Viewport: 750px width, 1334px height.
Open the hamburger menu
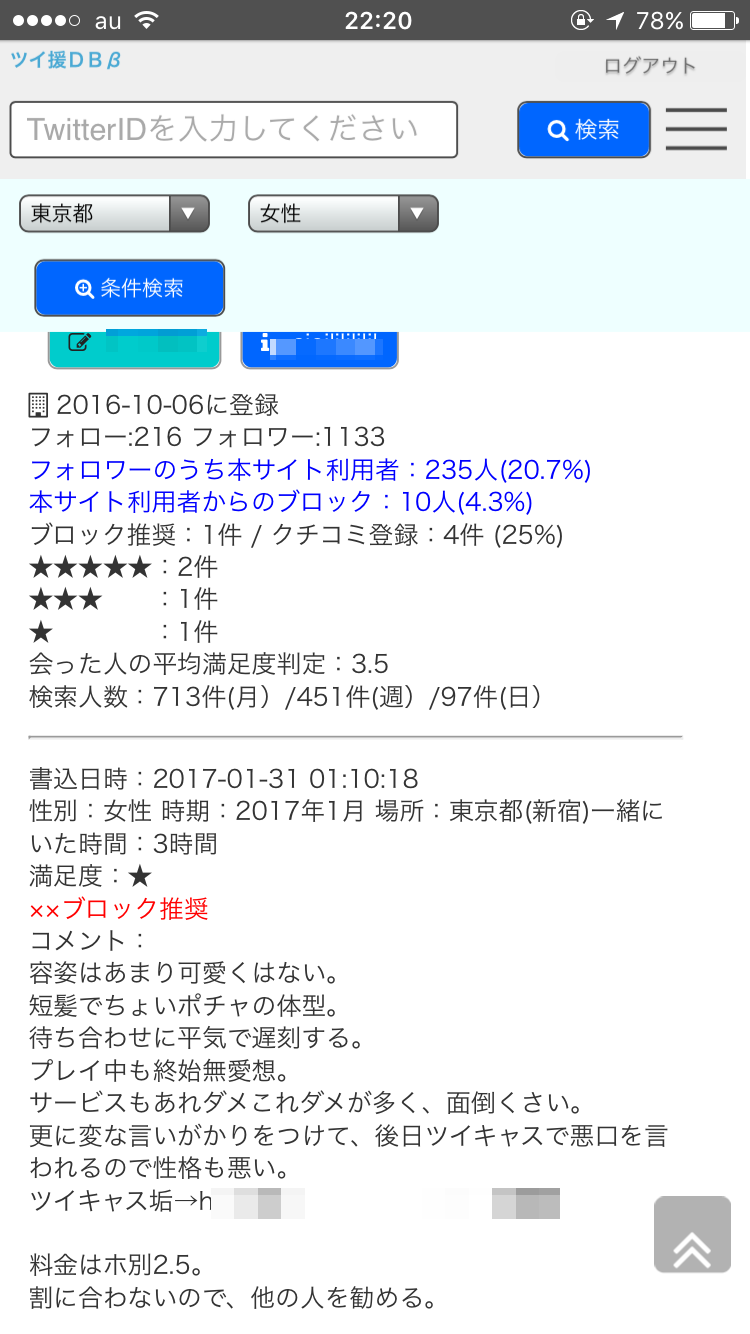pyautogui.click(x=696, y=129)
